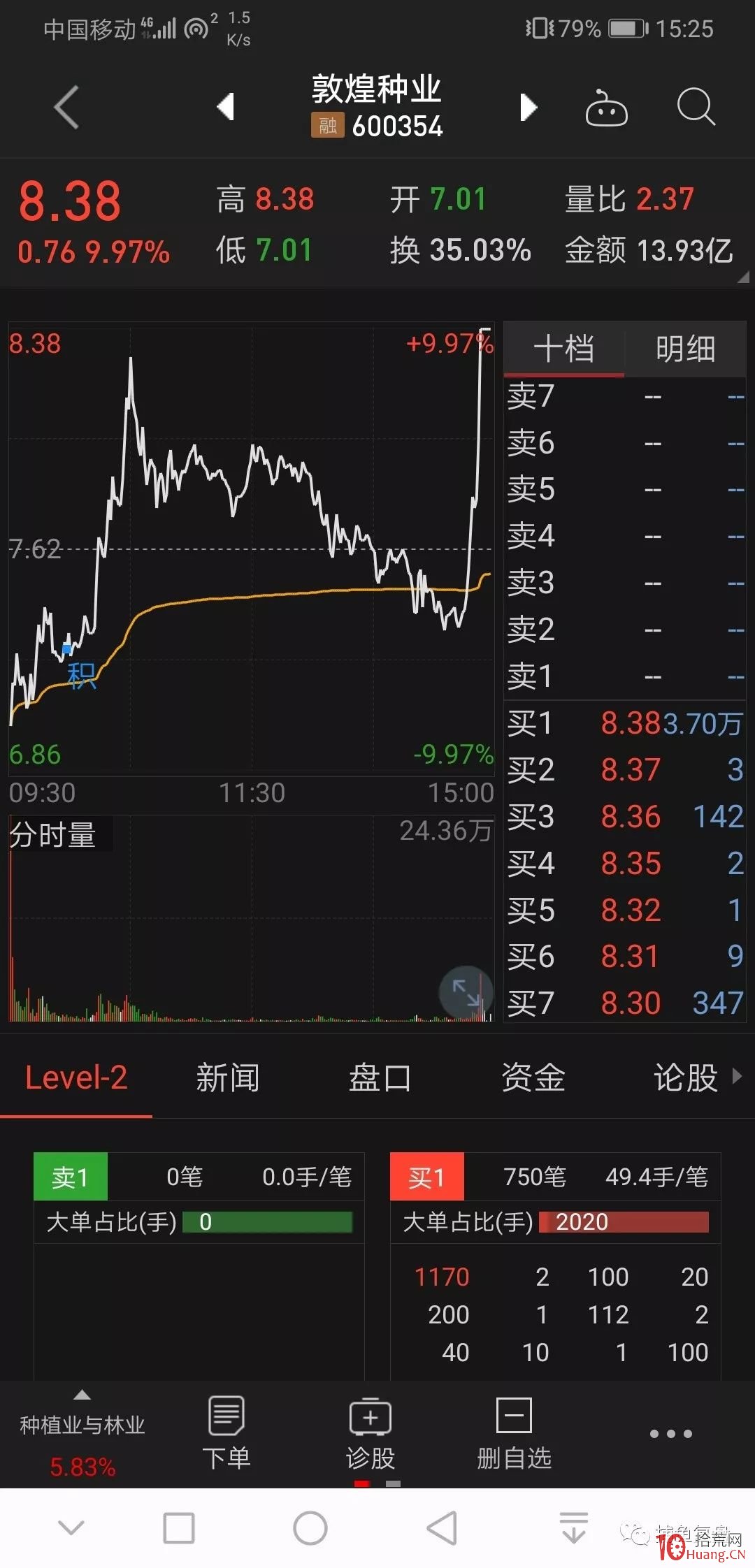This screenshot has height=1568, width=755.
Task: Open the three-dot more menu
Action: [x=670, y=1434]
